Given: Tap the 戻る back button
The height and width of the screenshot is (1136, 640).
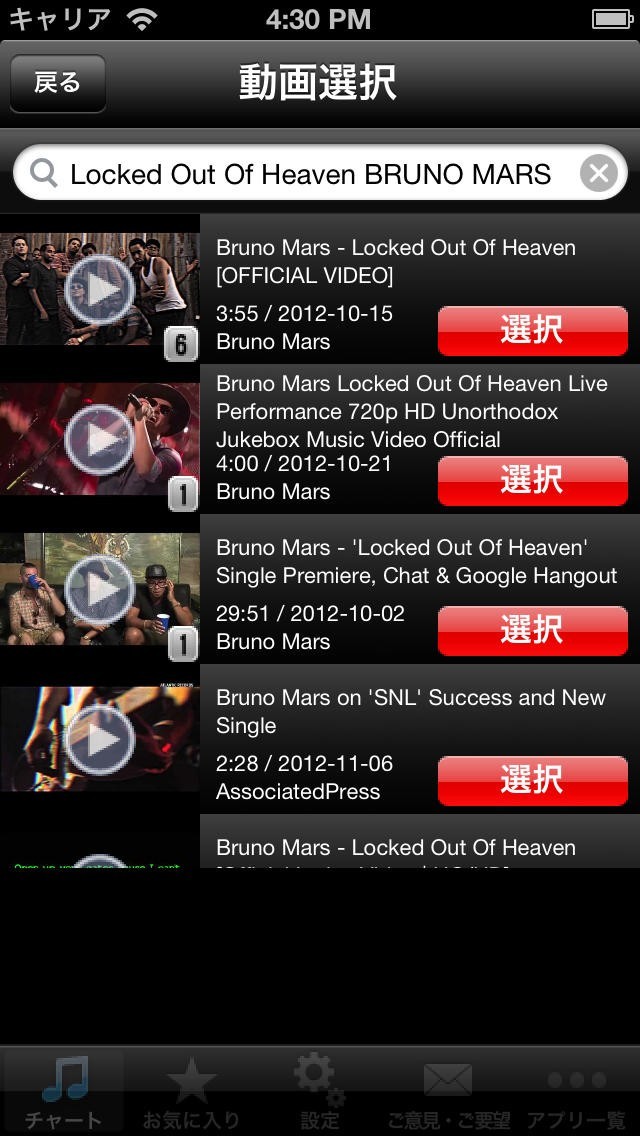Looking at the screenshot, I should click(57, 83).
